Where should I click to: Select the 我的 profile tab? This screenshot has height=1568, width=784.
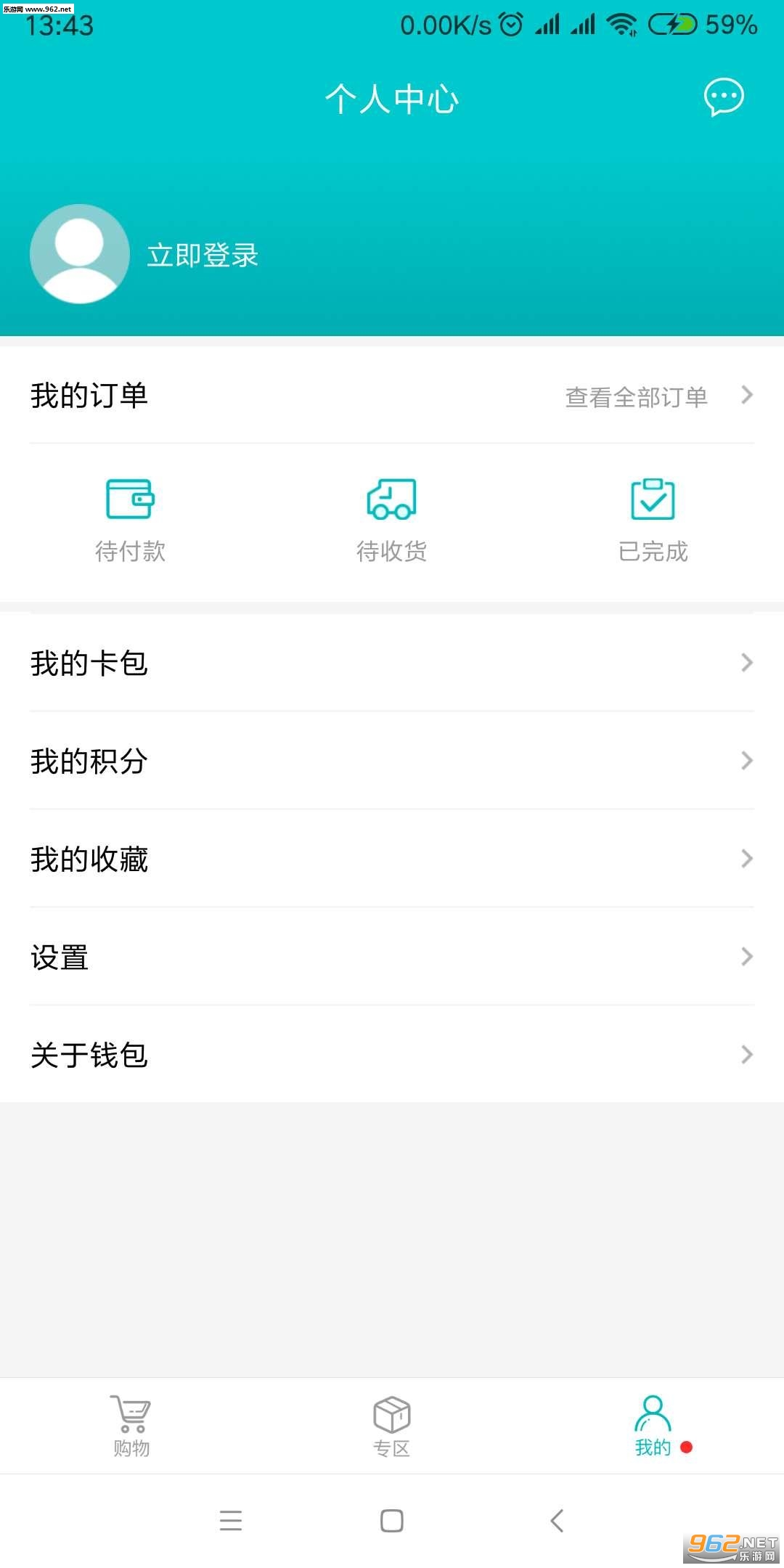[653, 1426]
